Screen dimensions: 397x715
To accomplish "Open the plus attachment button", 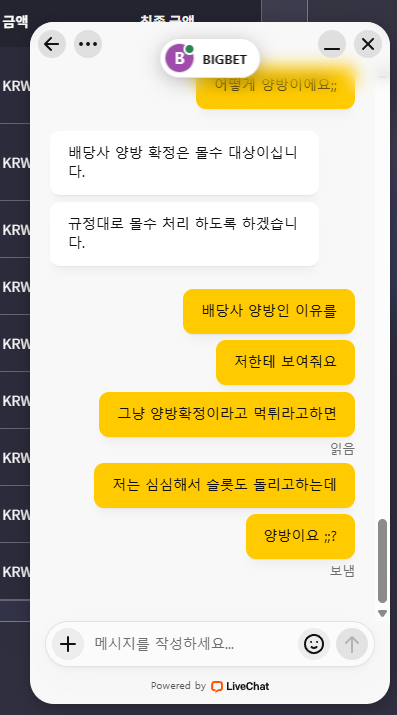I will [68, 644].
